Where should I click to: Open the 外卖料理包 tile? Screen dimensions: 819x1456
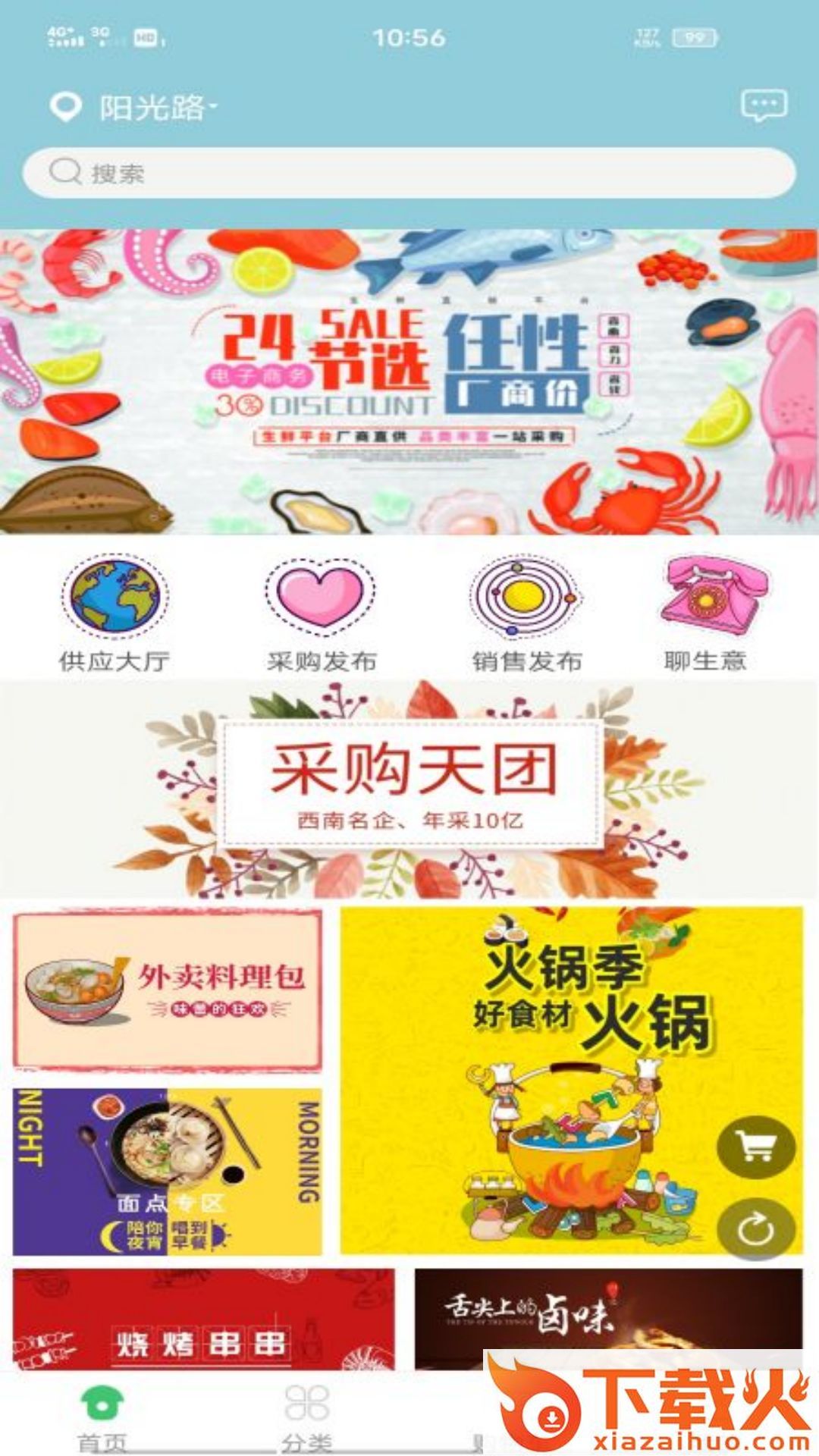tap(168, 990)
